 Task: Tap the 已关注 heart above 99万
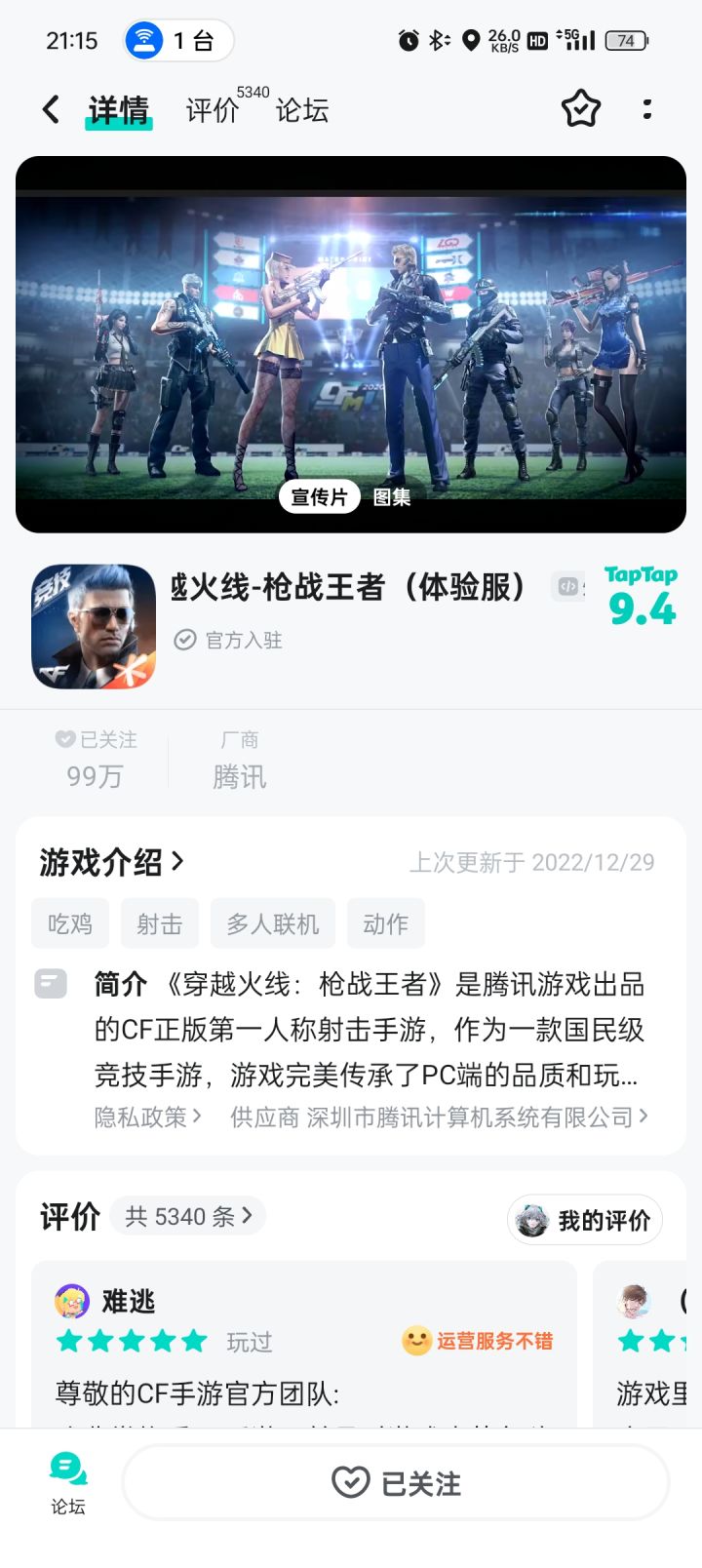pyautogui.click(x=64, y=739)
